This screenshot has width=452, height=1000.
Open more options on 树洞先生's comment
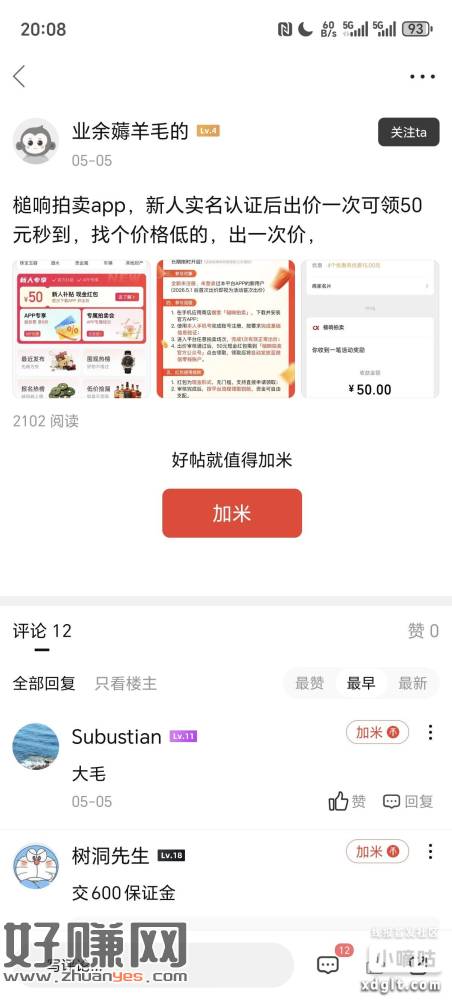click(431, 851)
